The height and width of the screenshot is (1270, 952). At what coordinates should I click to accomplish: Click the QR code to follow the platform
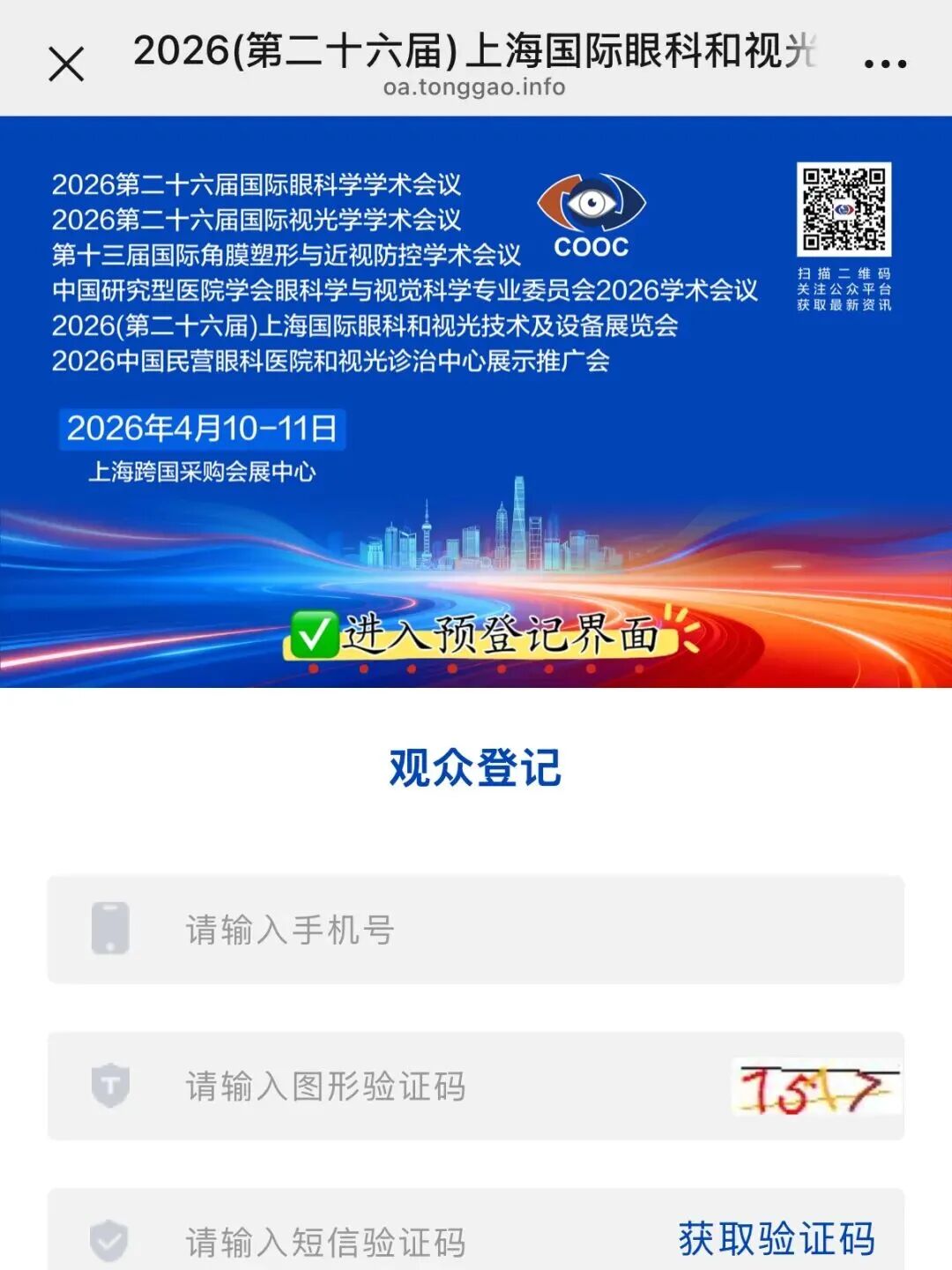844,209
